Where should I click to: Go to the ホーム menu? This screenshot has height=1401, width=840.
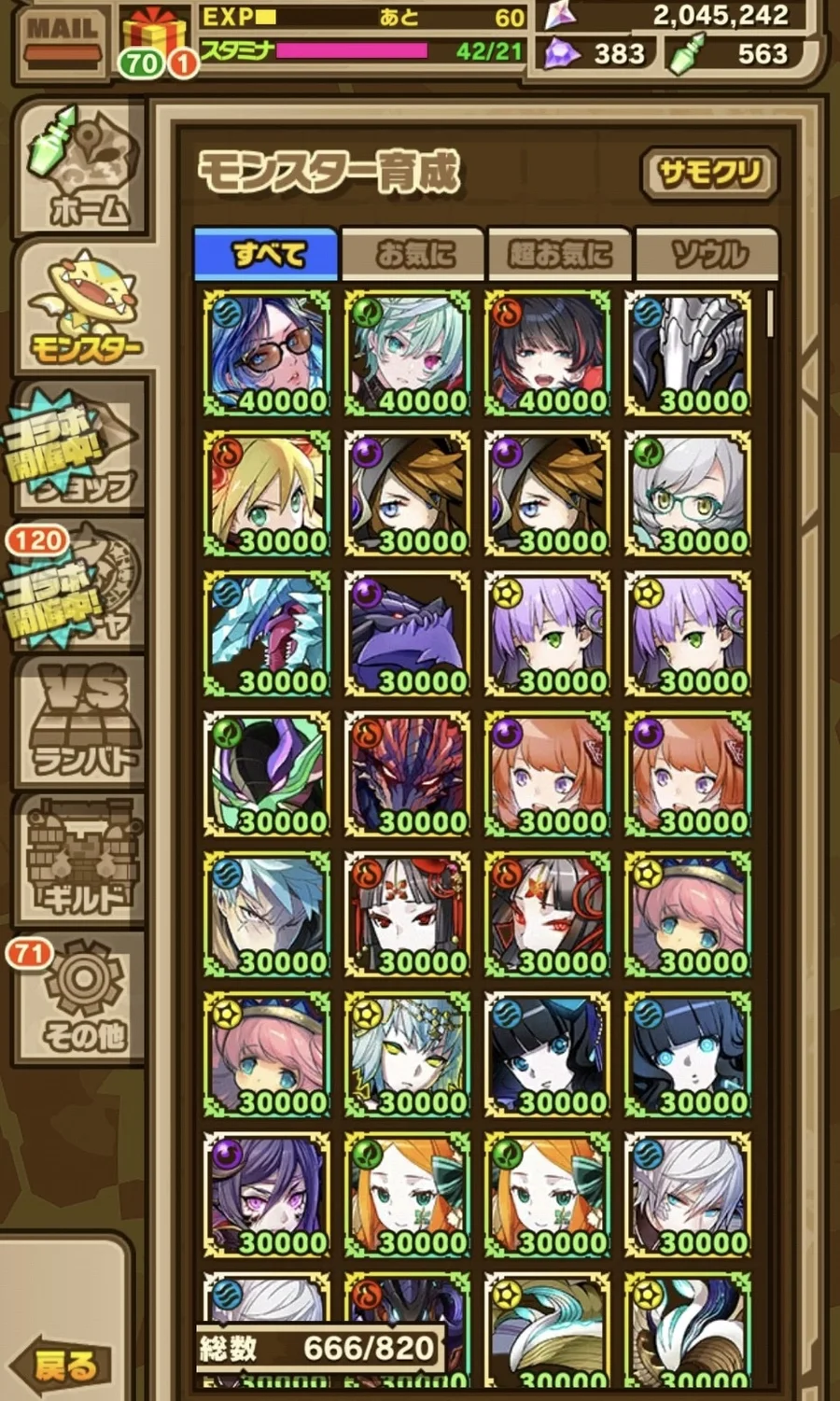pyautogui.click(x=82, y=168)
